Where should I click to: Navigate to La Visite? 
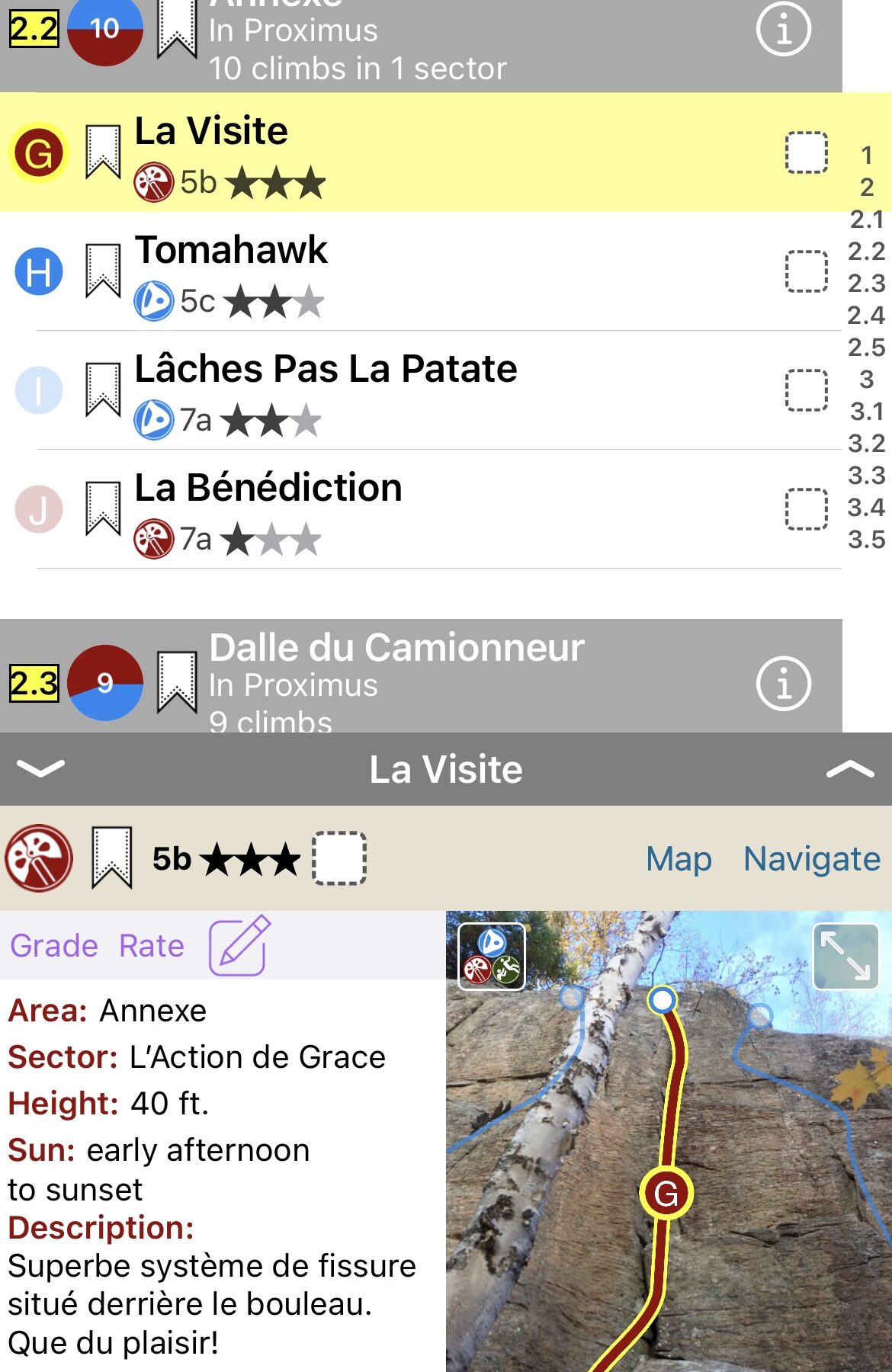click(811, 859)
